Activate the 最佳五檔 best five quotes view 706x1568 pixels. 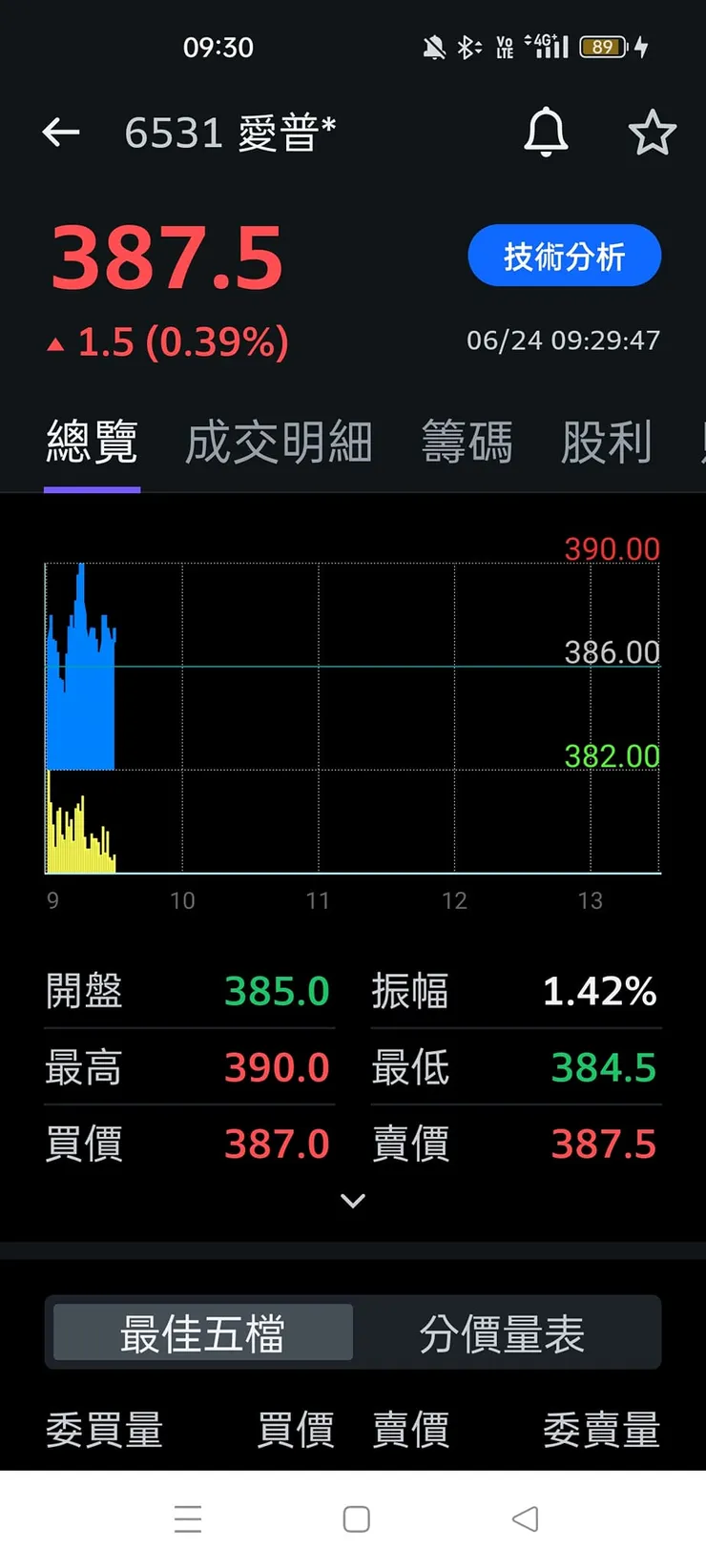199,1332
